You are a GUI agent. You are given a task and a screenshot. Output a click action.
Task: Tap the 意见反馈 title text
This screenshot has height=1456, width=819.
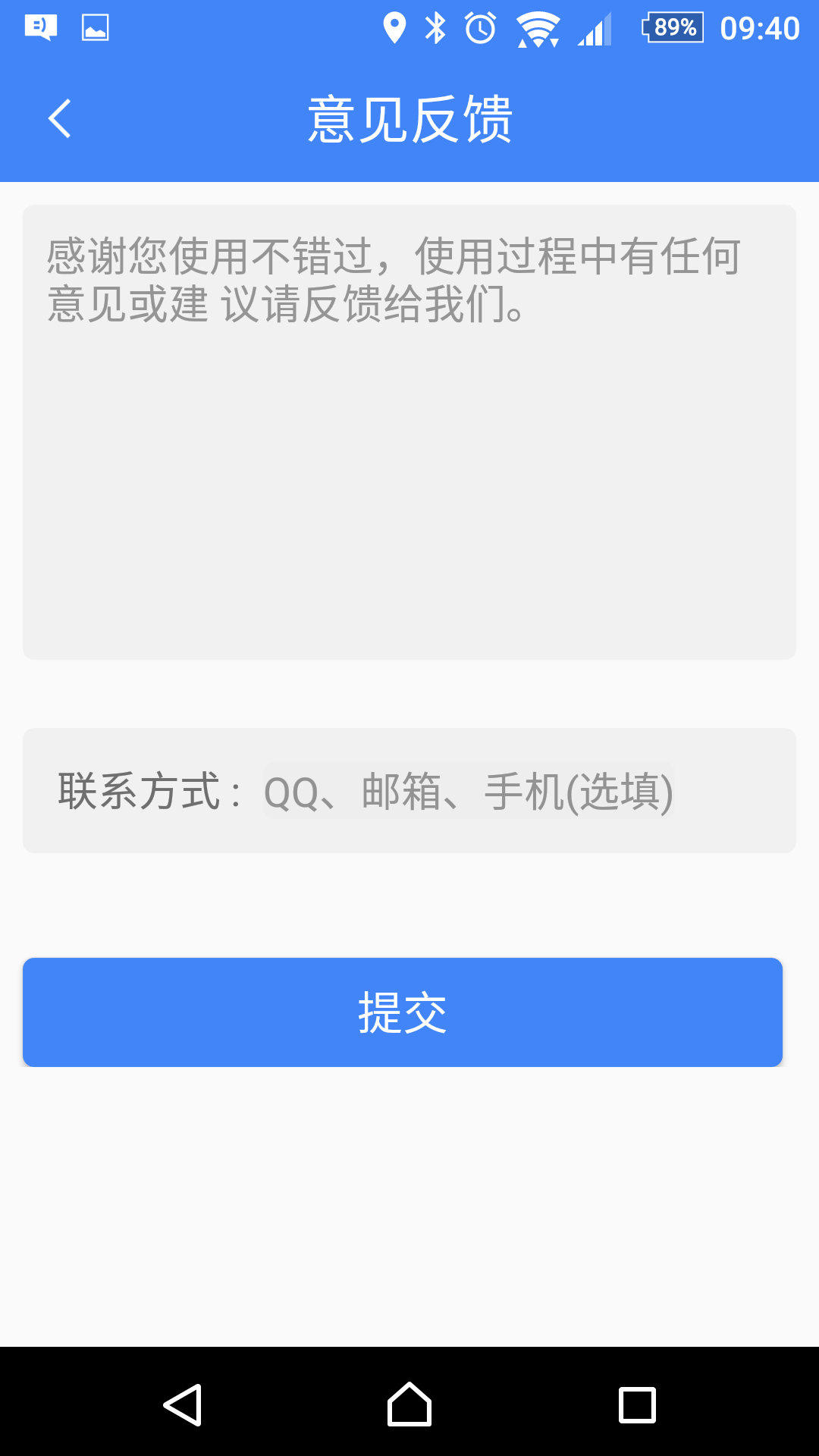coord(409,119)
